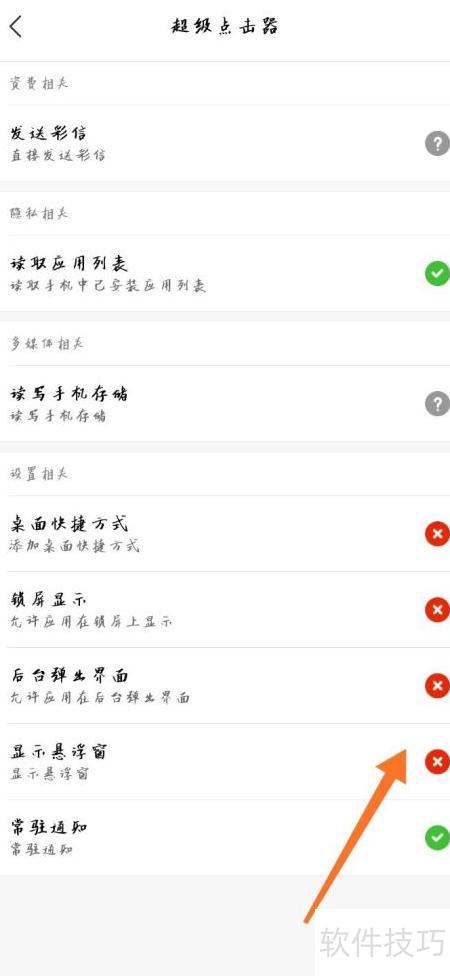450x976 pixels.
Task: Open the 显示悬浮窗 permission row
Action: tap(225, 762)
